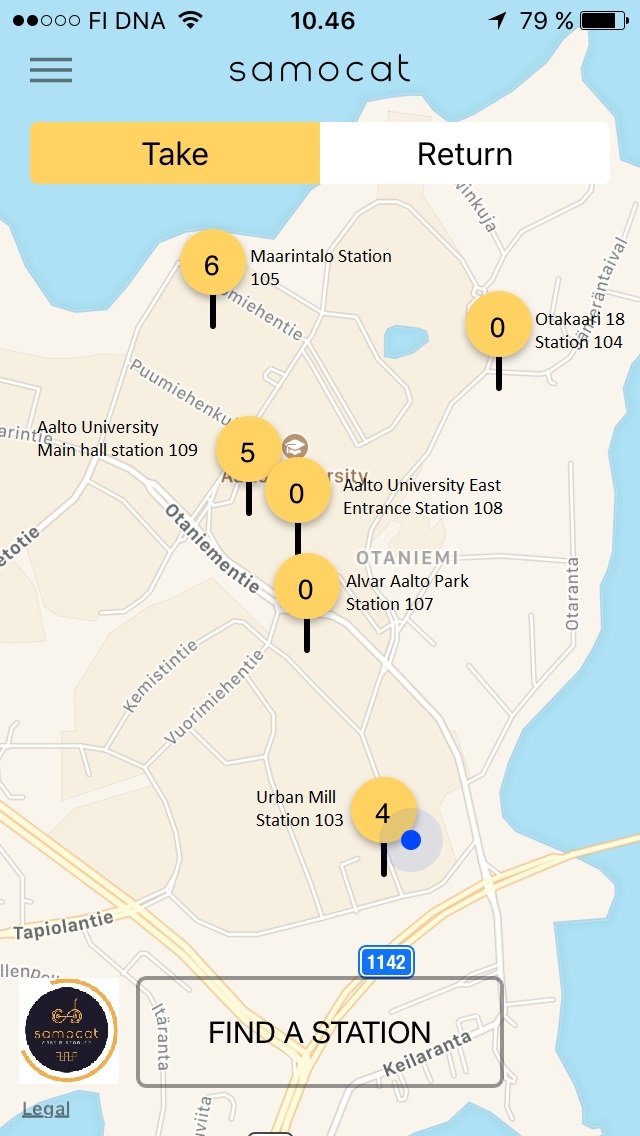This screenshot has width=640, height=1136.
Task: Open the hamburger menu
Action: [x=51, y=69]
